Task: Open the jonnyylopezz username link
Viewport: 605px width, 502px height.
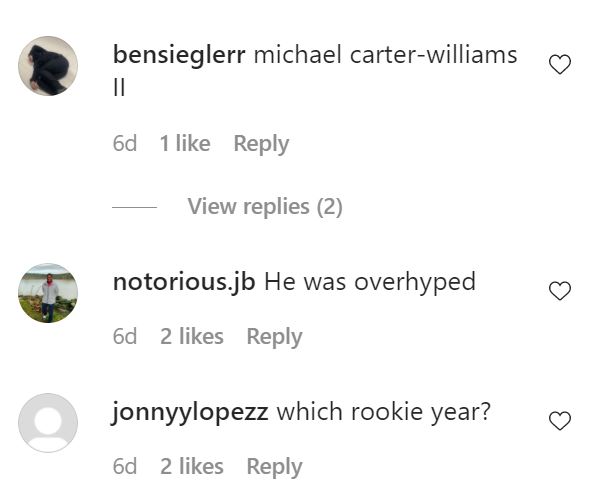Action: coord(190,412)
